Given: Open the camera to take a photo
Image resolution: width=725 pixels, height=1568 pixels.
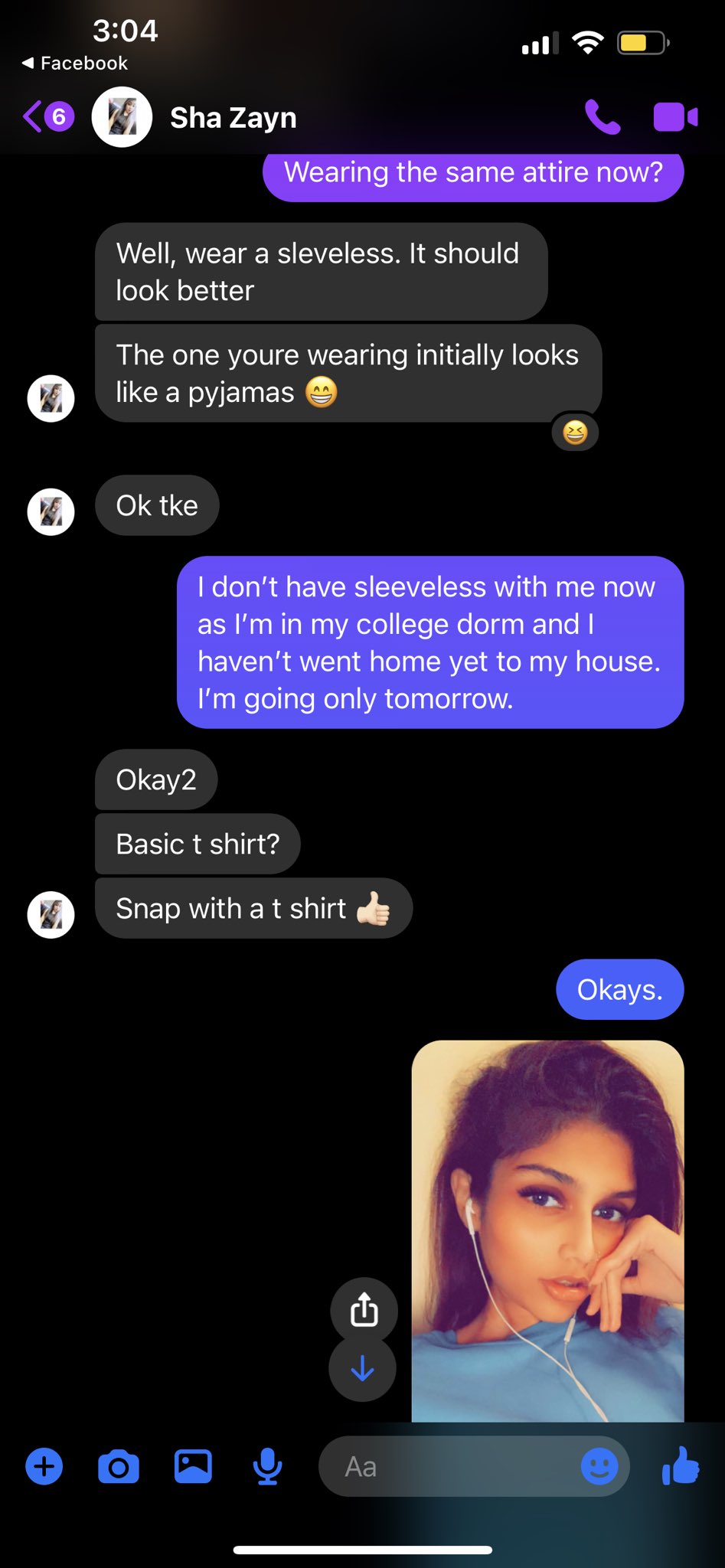Looking at the screenshot, I should tap(119, 1467).
